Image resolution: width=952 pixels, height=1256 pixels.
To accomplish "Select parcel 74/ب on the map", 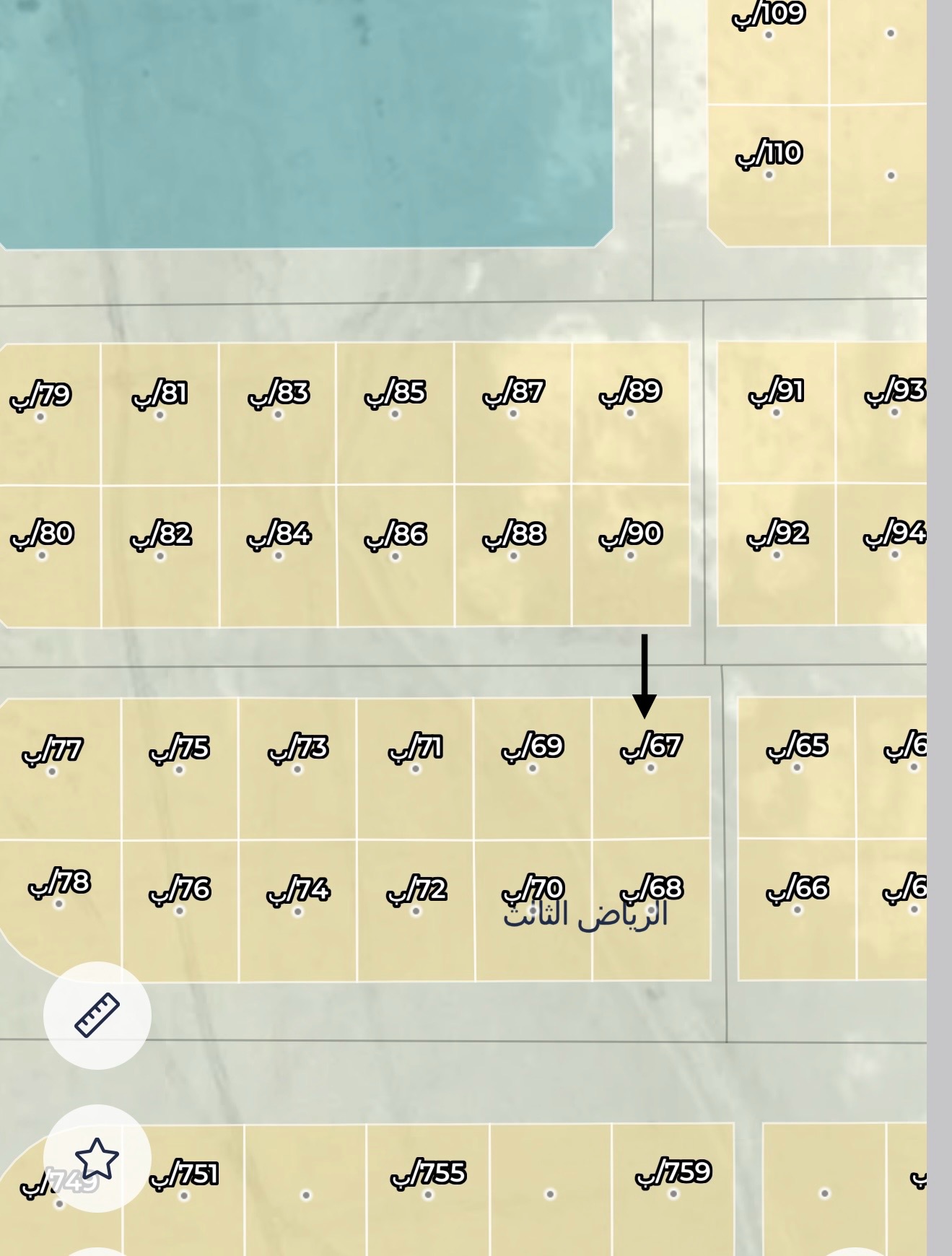I will pyautogui.click(x=298, y=912).
